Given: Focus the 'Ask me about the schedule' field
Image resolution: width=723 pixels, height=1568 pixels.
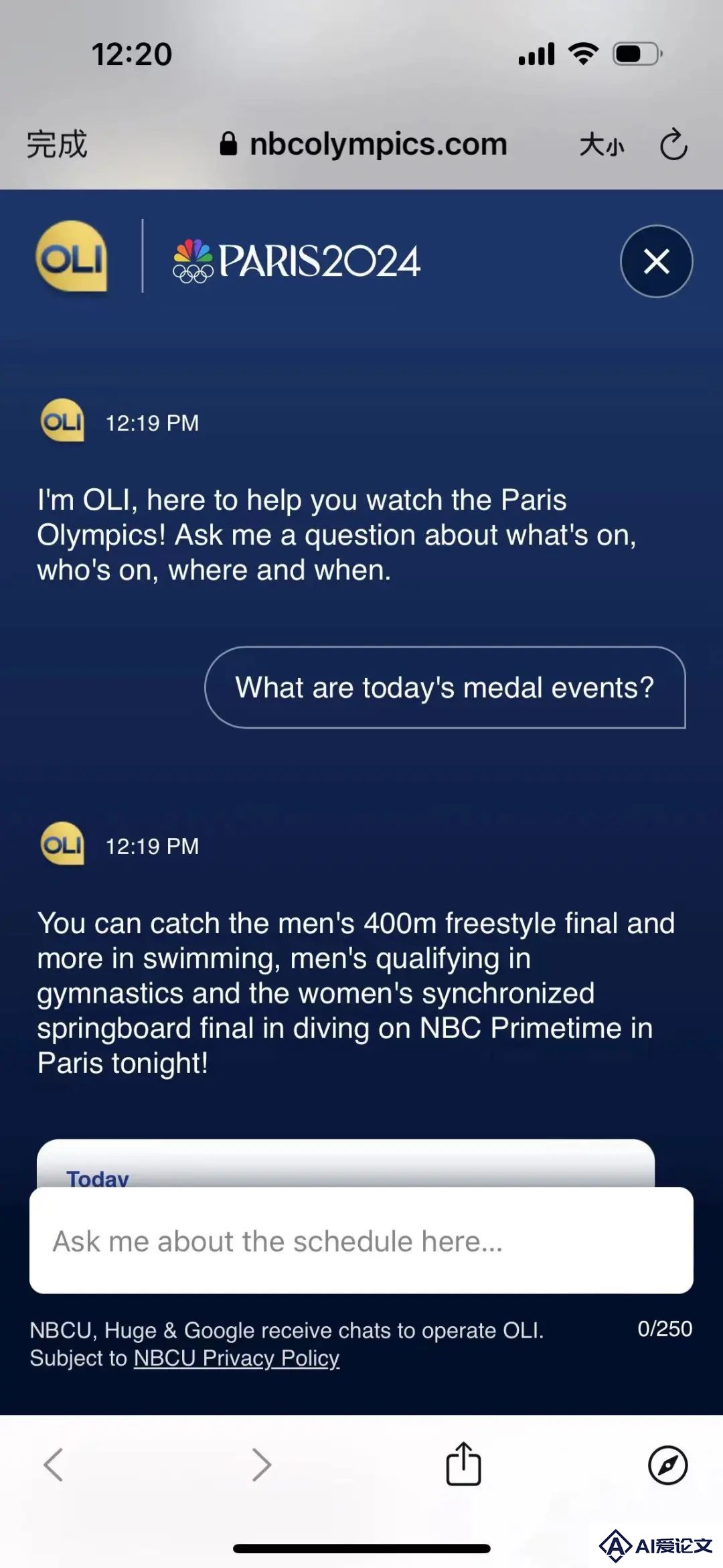Looking at the screenshot, I should [x=361, y=1240].
